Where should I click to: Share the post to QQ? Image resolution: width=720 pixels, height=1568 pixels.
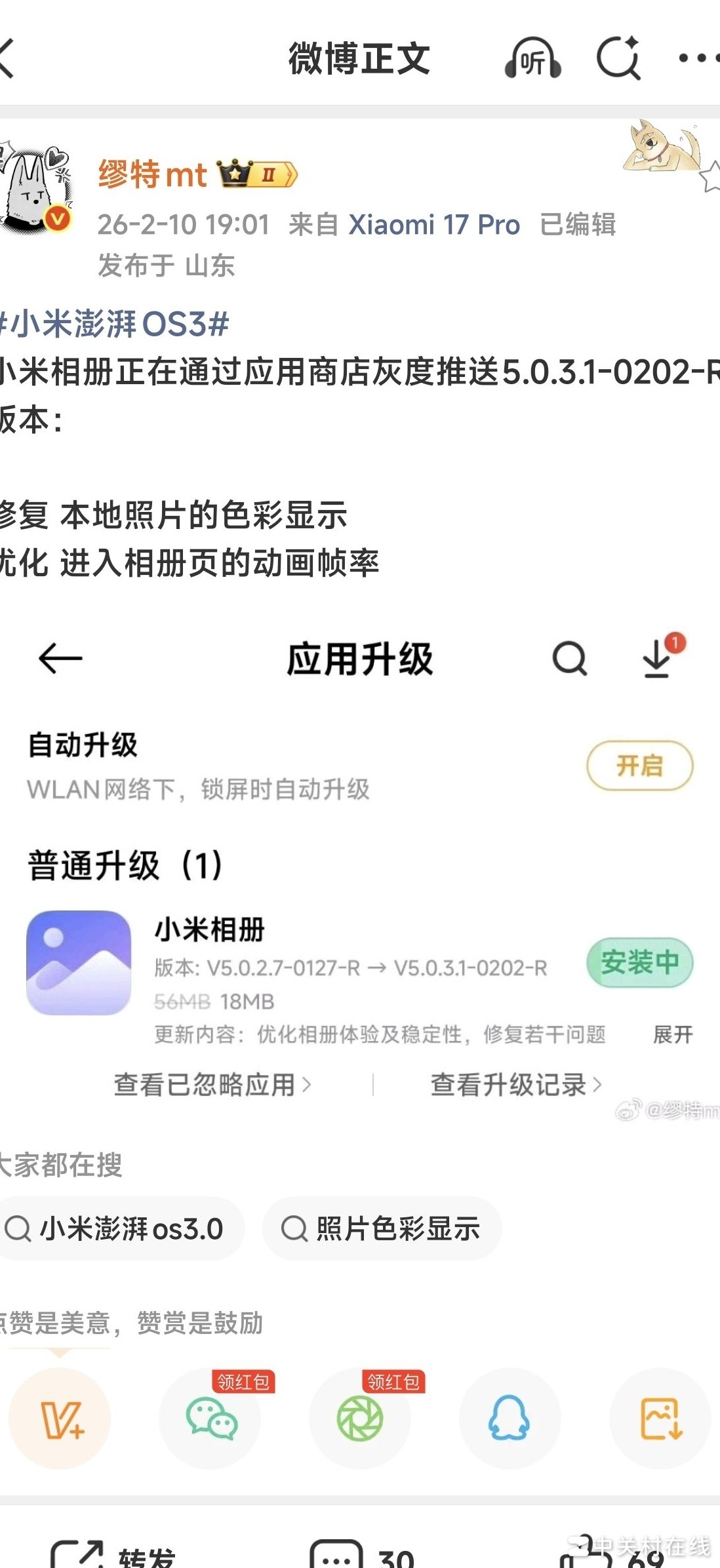click(x=509, y=1419)
